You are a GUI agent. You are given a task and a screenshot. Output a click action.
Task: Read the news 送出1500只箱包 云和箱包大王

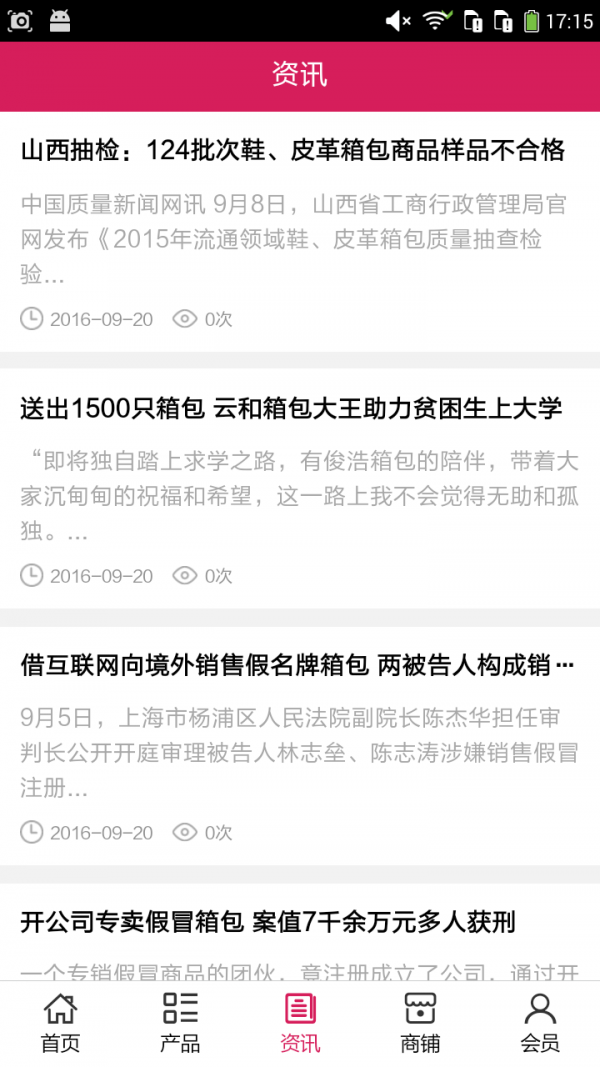coord(291,408)
